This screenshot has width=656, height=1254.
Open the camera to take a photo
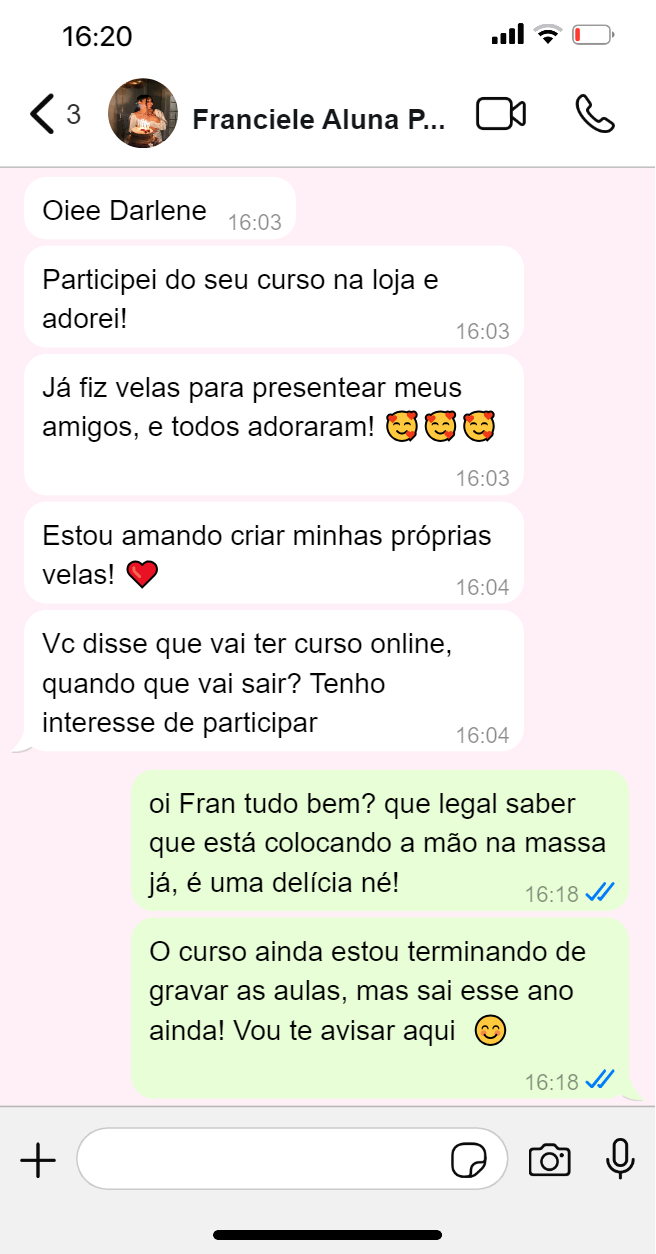click(549, 1160)
